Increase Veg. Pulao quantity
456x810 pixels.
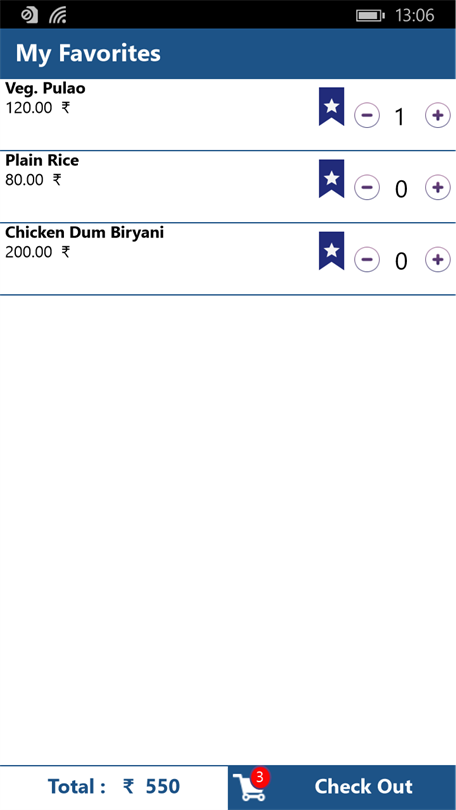coord(438,115)
